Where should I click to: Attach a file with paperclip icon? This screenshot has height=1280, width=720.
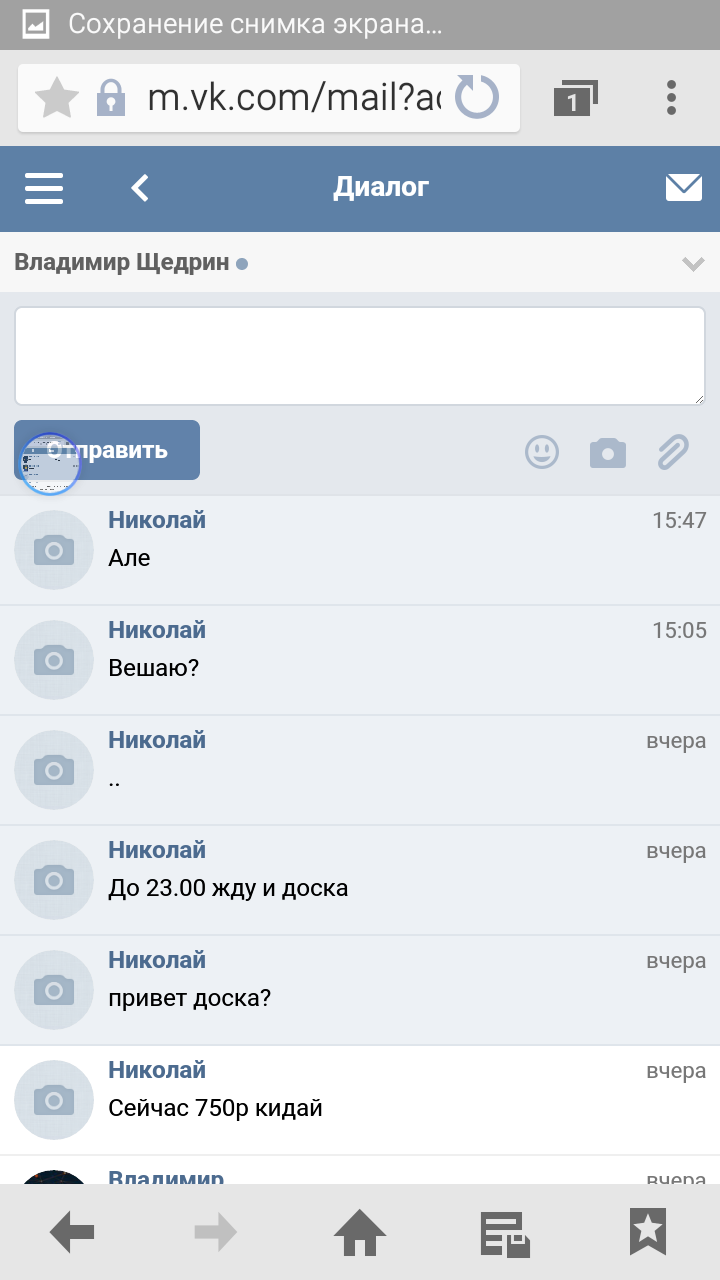pyautogui.click(x=673, y=453)
